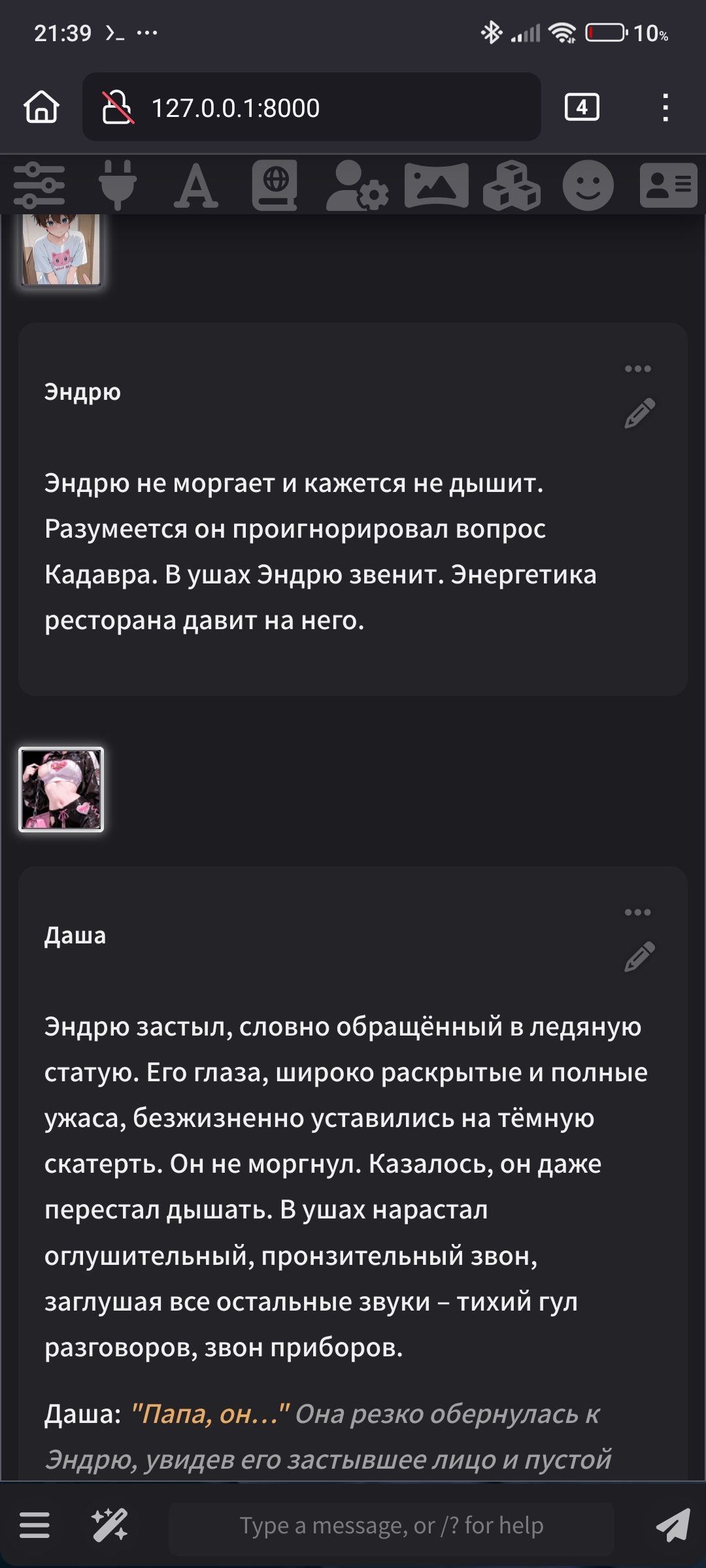Tap the address bar showing 127.0.0.1:8000
The image size is (706, 1568).
point(312,107)
